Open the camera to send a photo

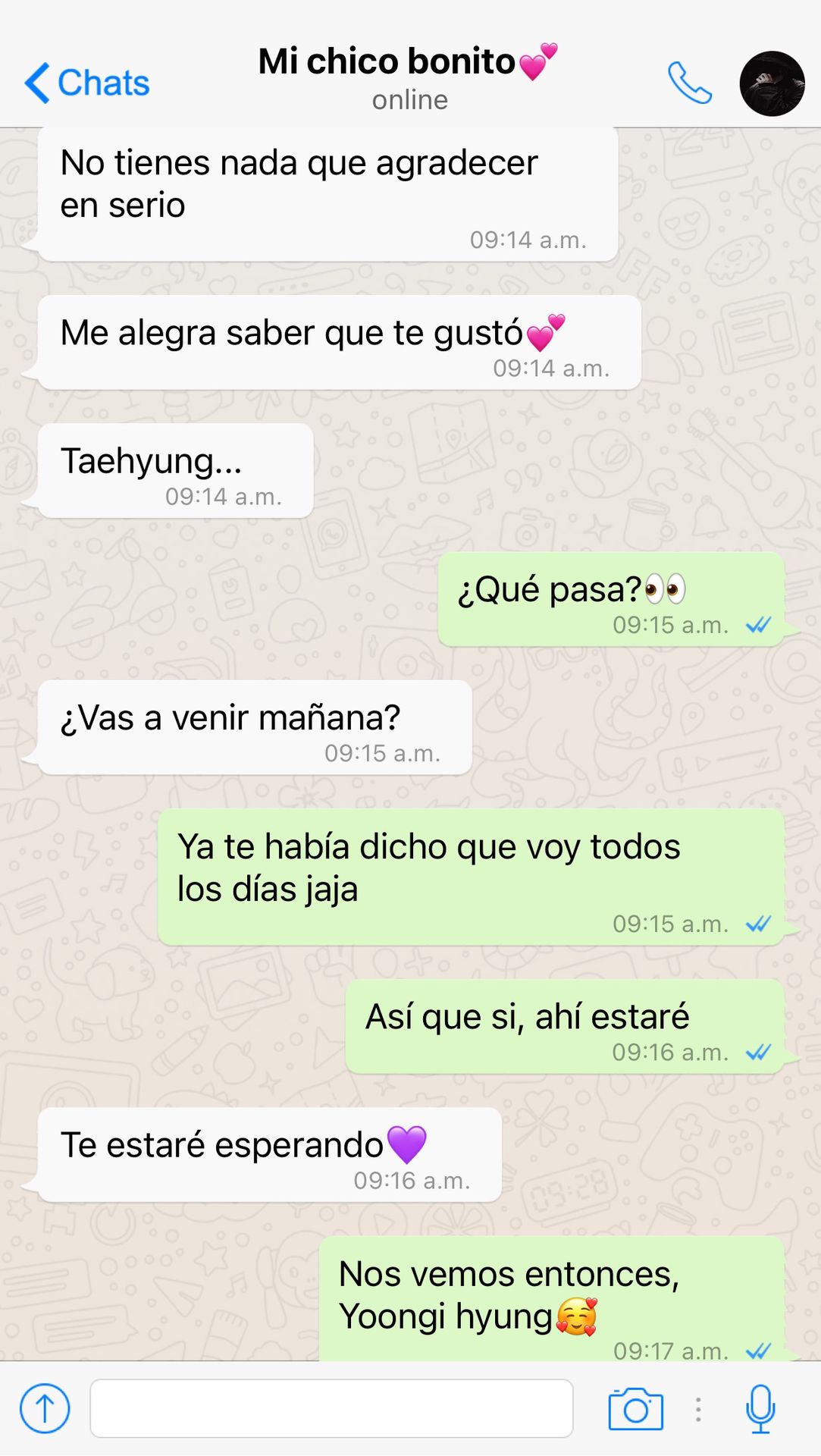(x=635, y=1408)
